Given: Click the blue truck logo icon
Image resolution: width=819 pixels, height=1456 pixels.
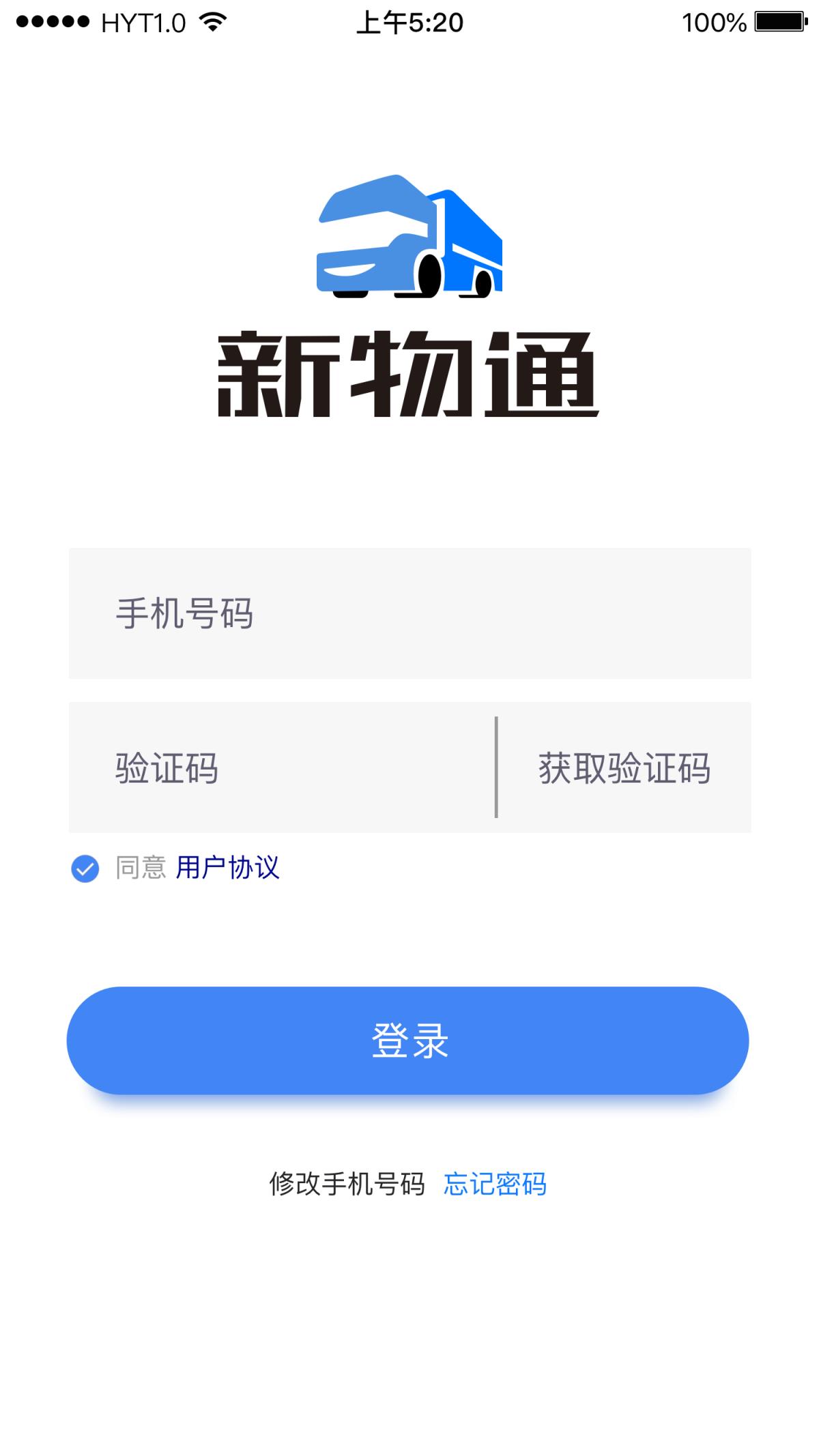Looking at the screenshot, I should [409, 238].
